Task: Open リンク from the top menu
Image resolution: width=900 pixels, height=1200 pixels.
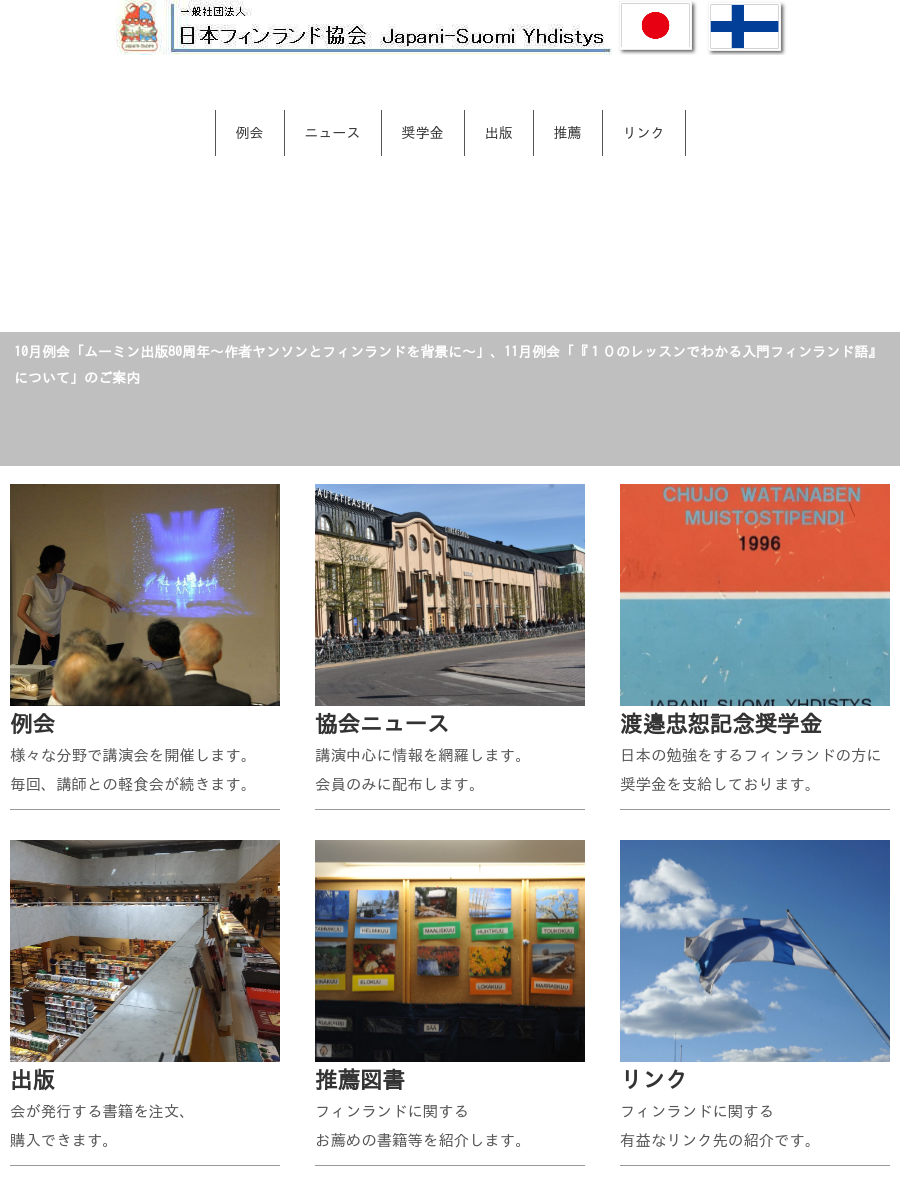Action: [643, 133]
